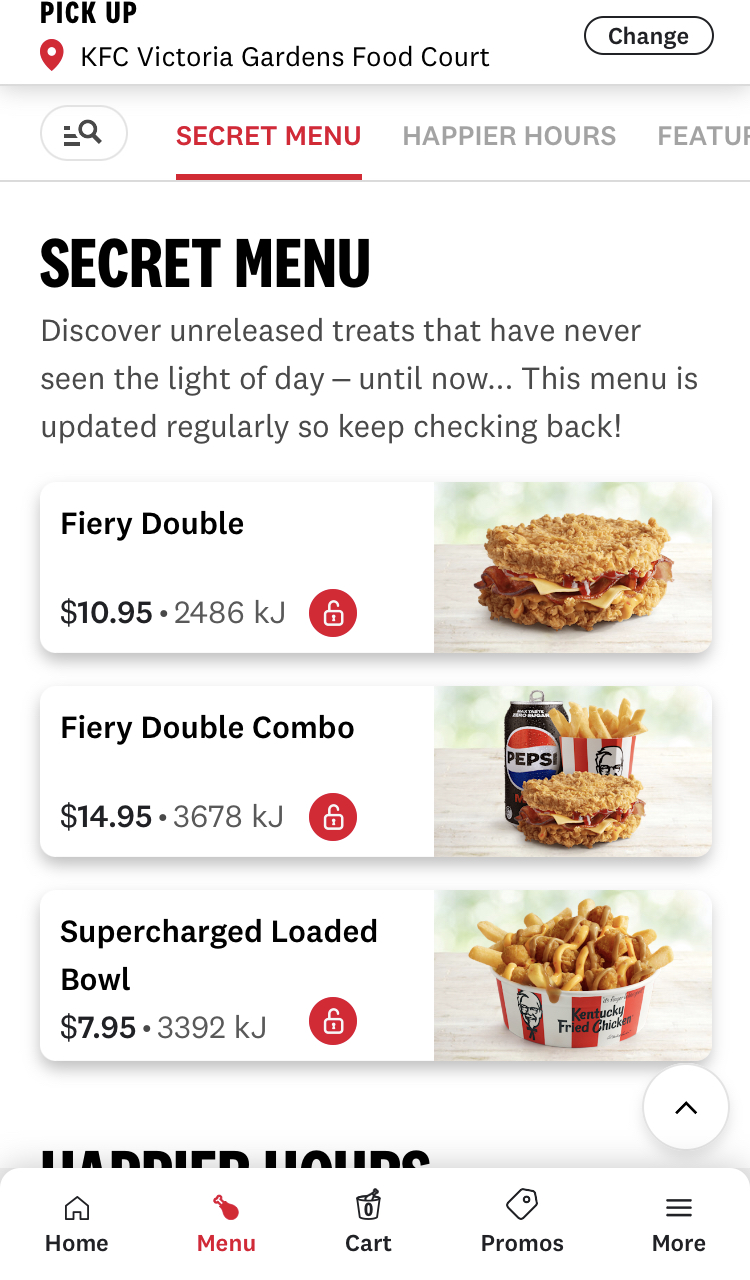Switch to the Promos tab
The height and width of the screenshot is (1280, 750).
[x=522, y=1224]
